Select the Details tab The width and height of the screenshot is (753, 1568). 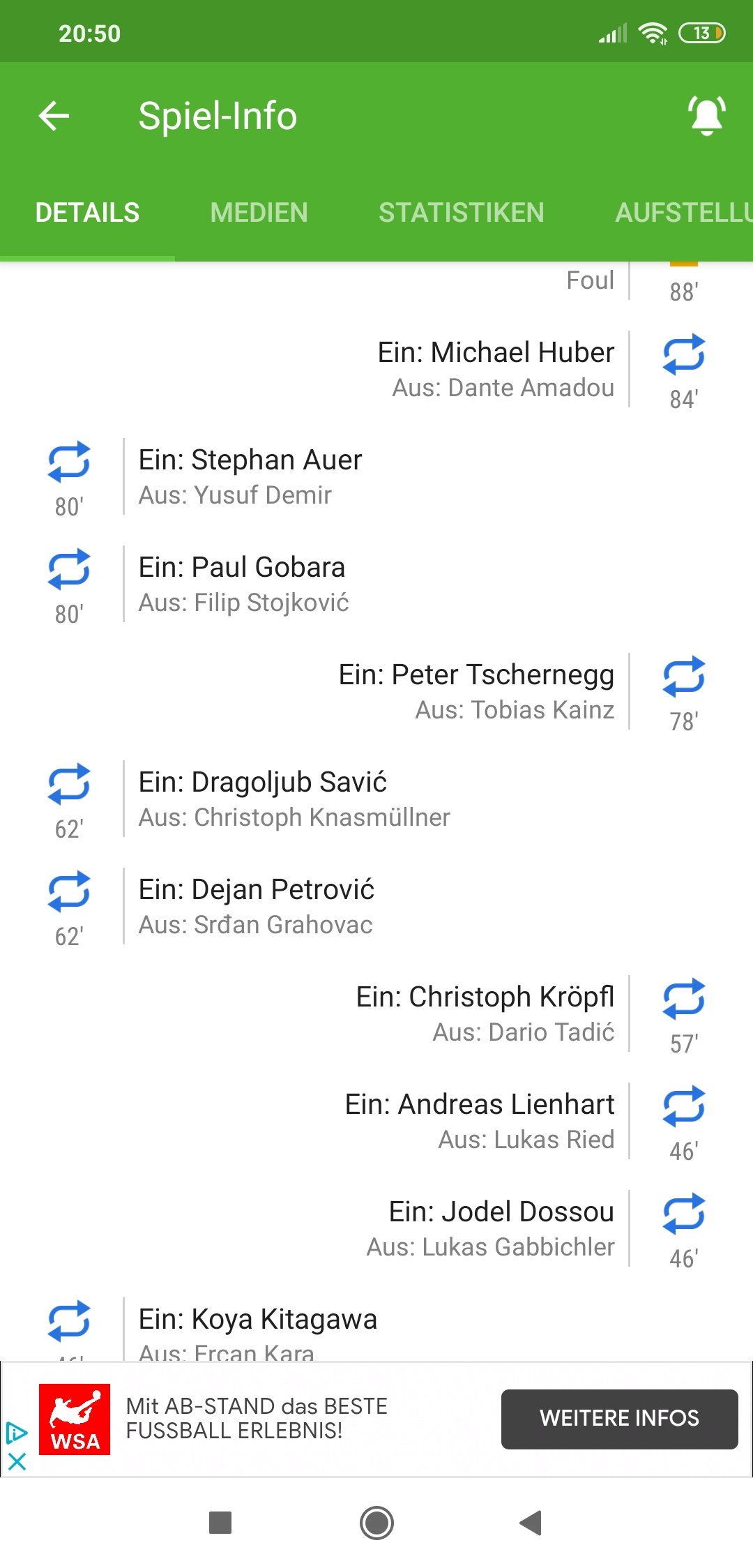[88, 213]
